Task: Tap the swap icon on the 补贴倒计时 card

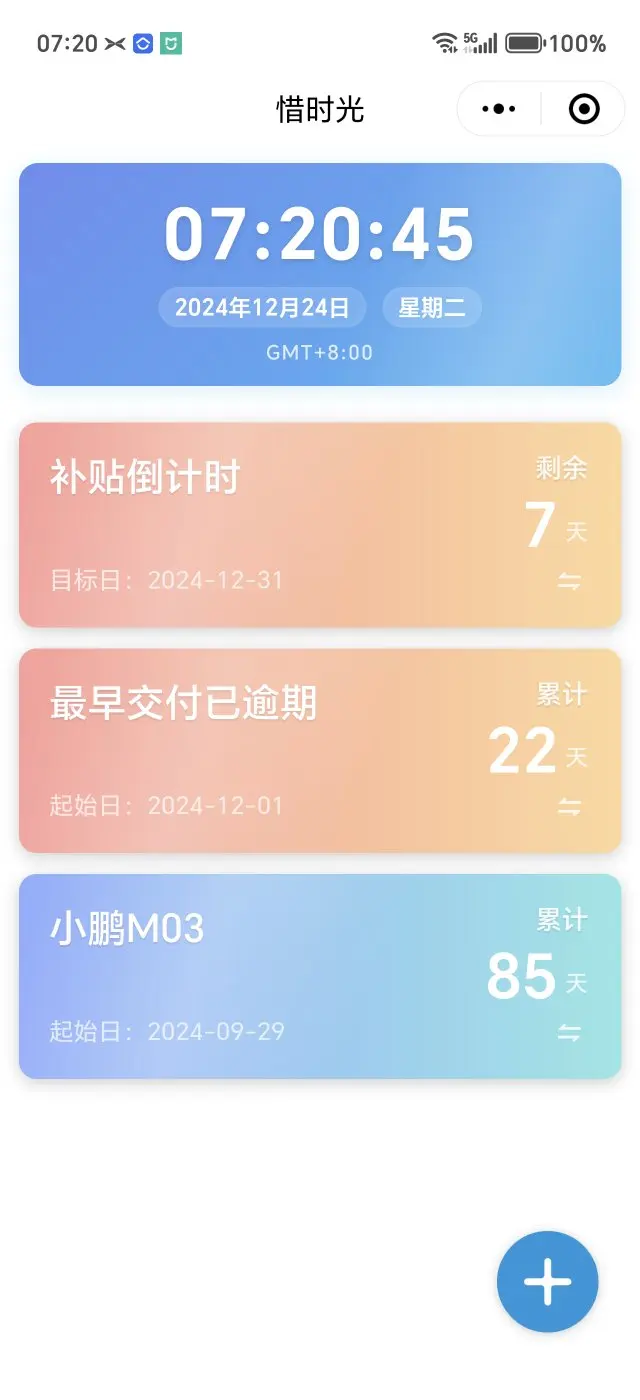Action: (x=569, y=581)
